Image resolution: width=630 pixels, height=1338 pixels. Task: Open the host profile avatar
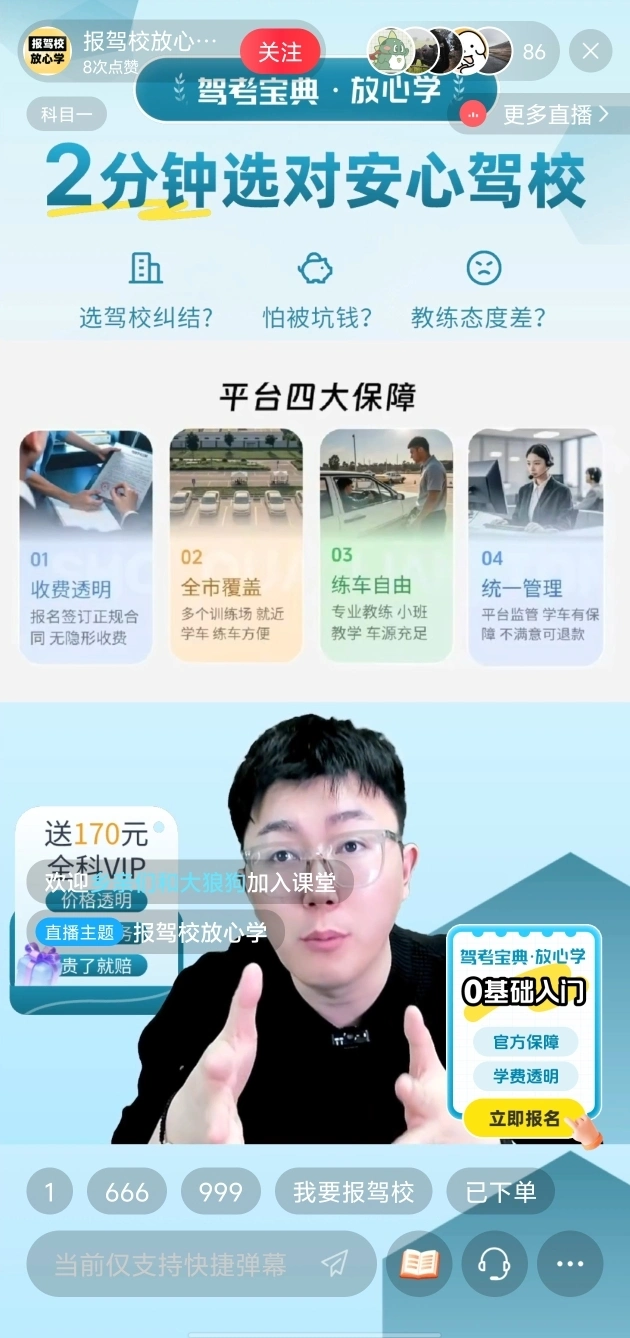click(x=46, y=51)
